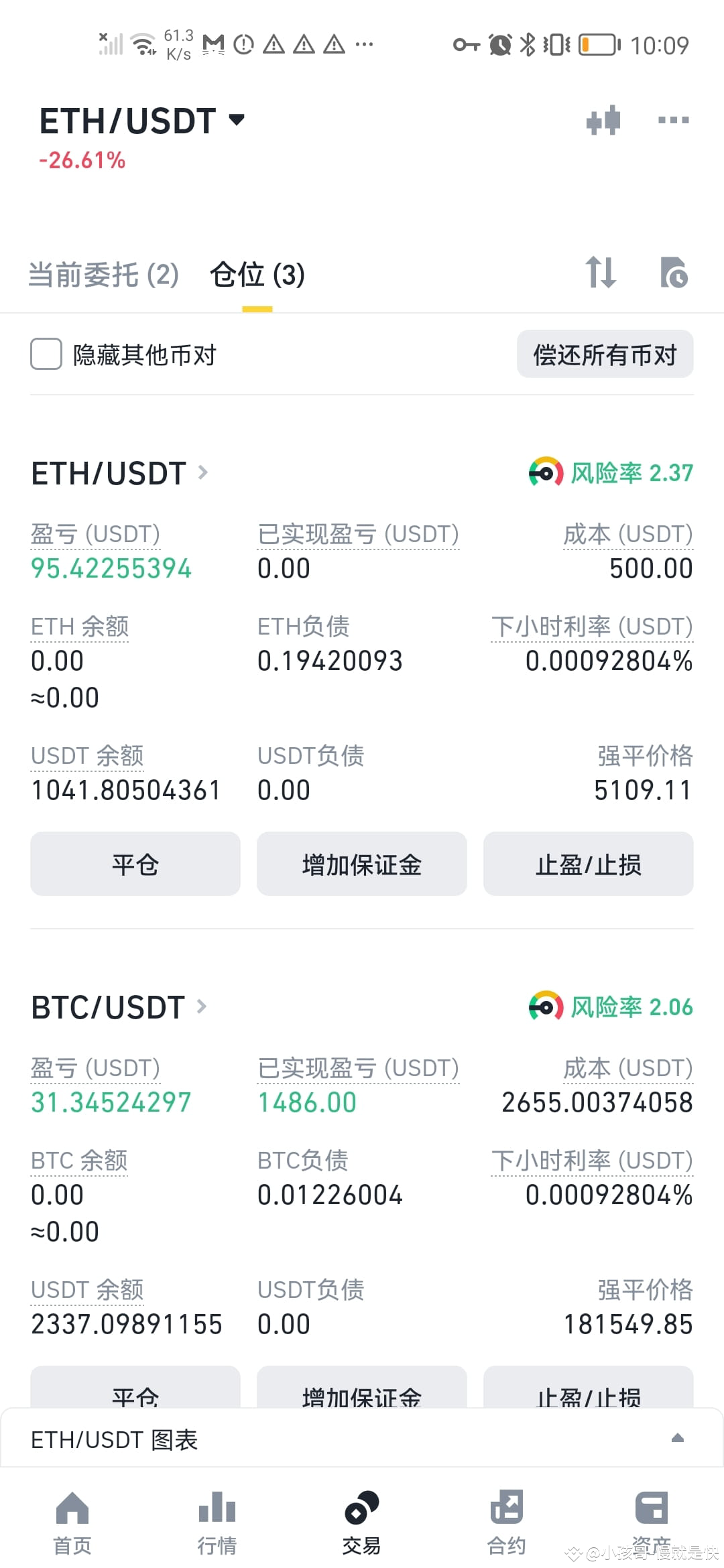Check the 隐藏其他币对 checkbox
This screenshot has height=1568, width=724.
coord(46,354)
